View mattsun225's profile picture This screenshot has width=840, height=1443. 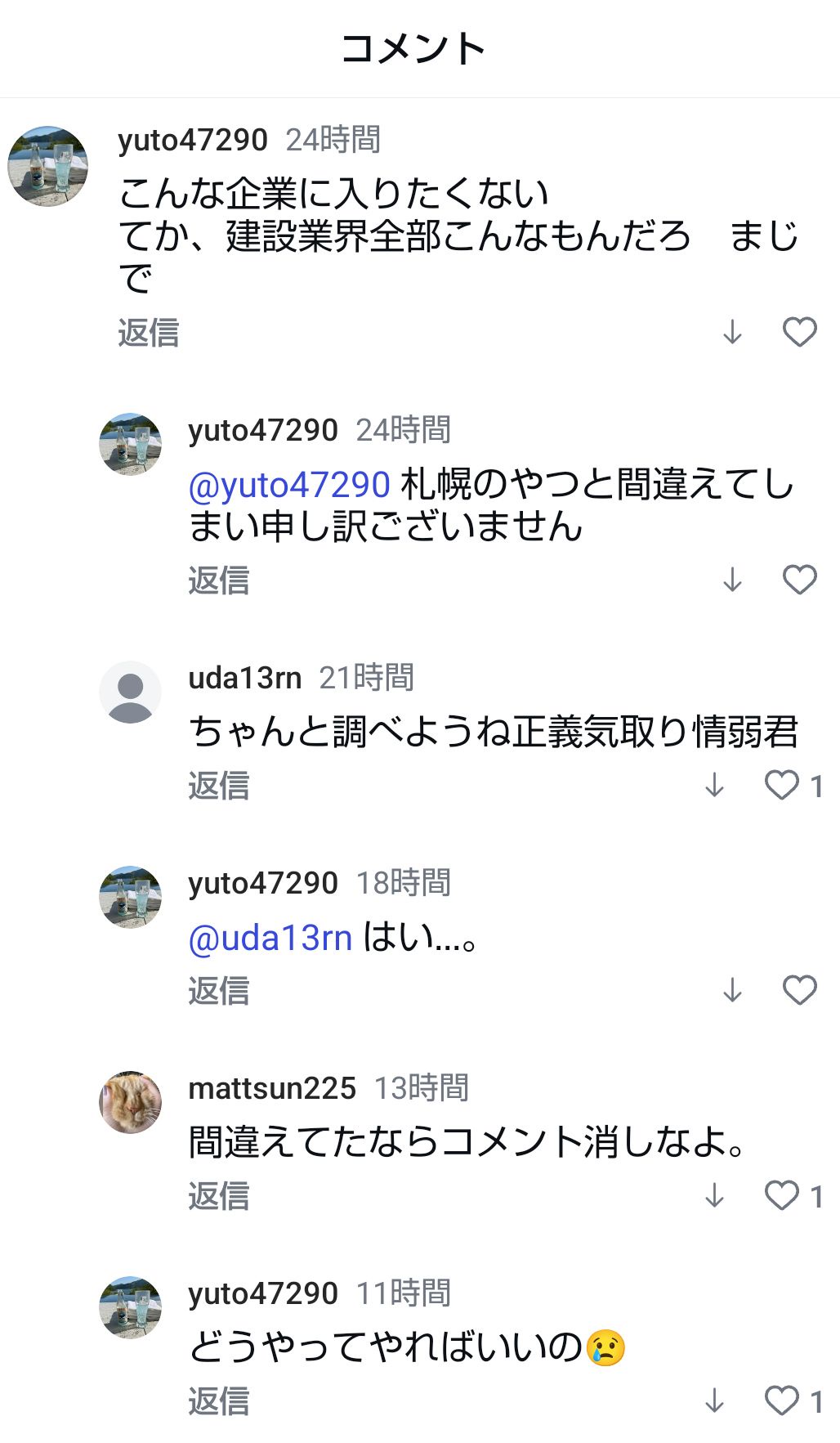click(x=130, y=1102)
